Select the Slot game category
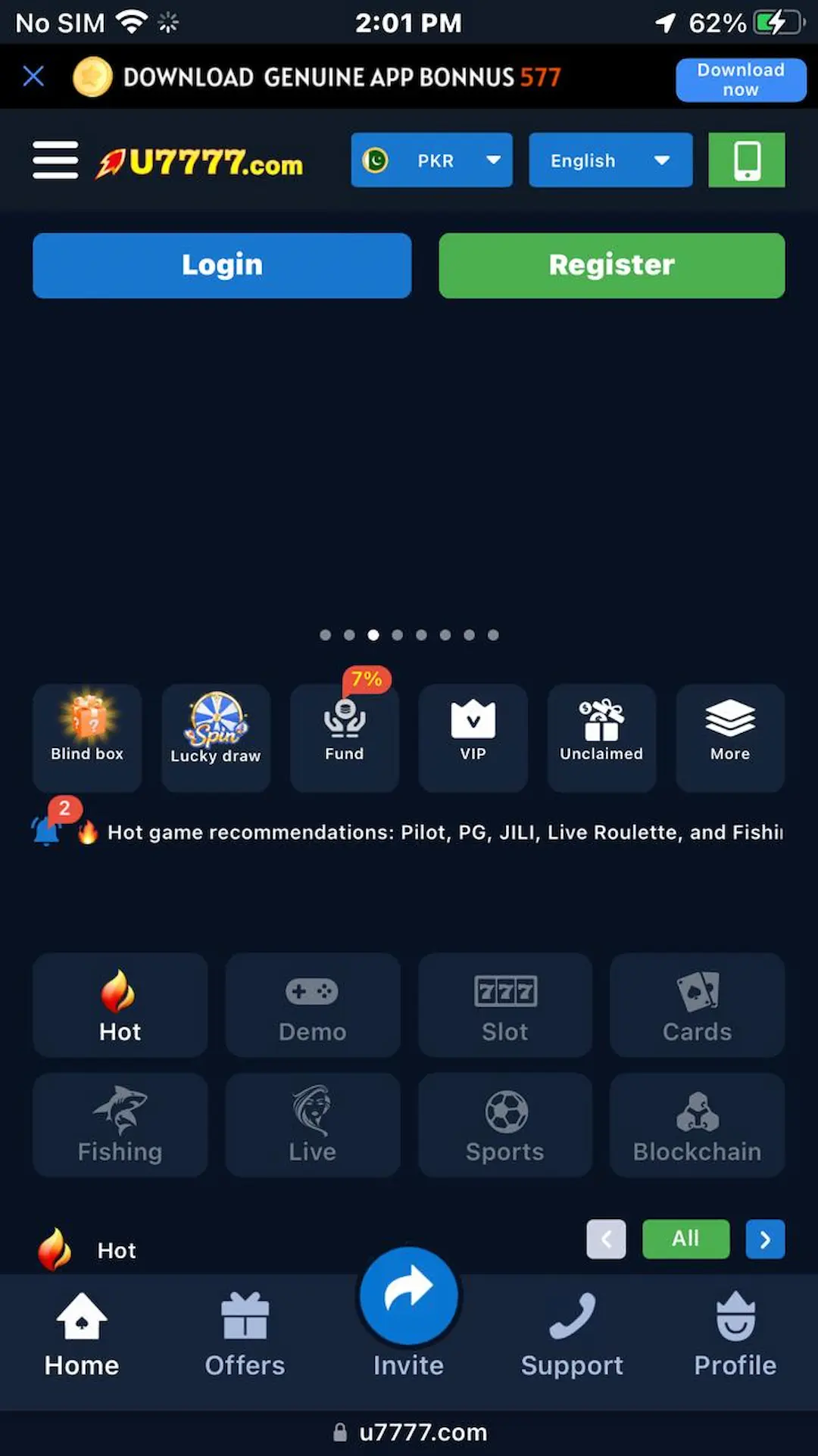The height and width of the screenshot is (1456, 818). coord(505,1005)
